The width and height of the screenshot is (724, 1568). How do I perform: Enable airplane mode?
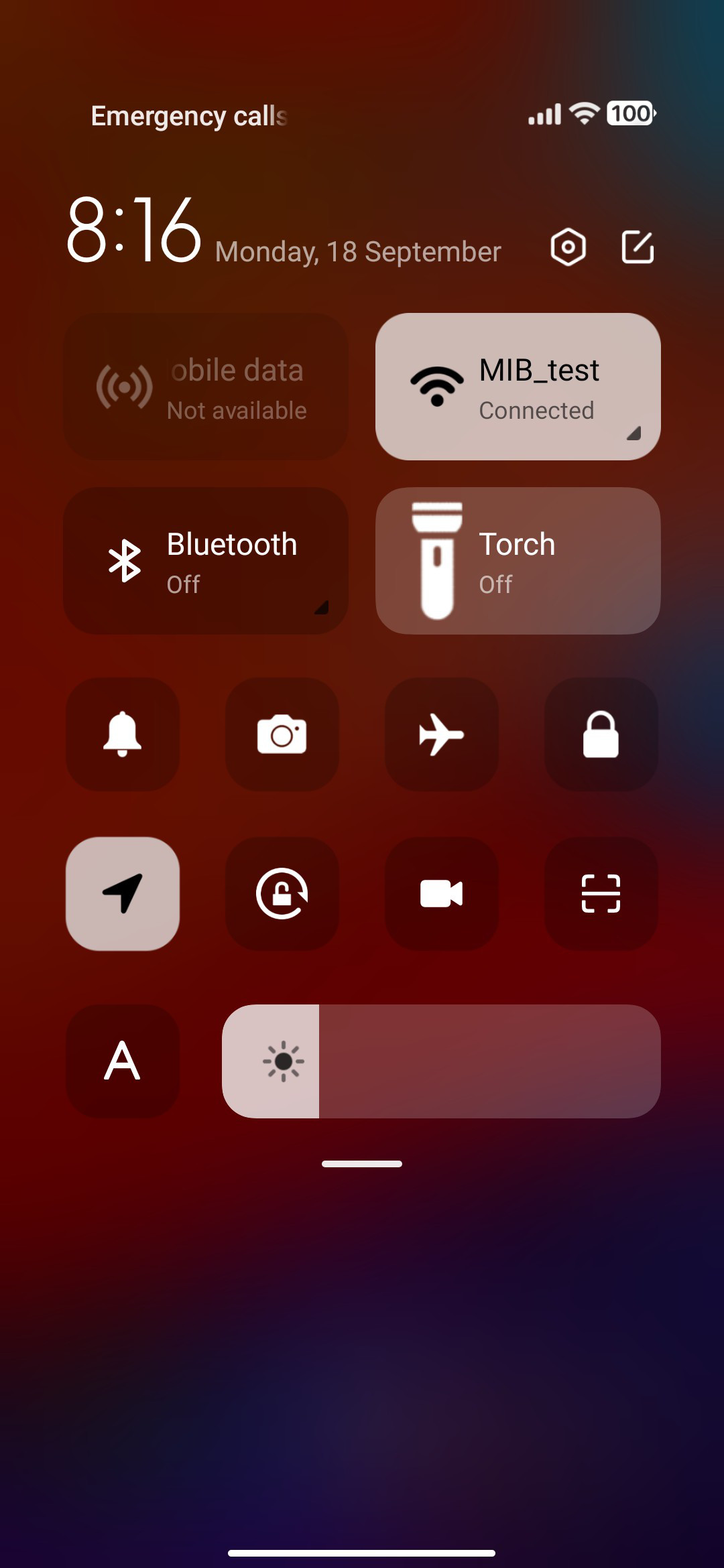[x=442, y=734]
